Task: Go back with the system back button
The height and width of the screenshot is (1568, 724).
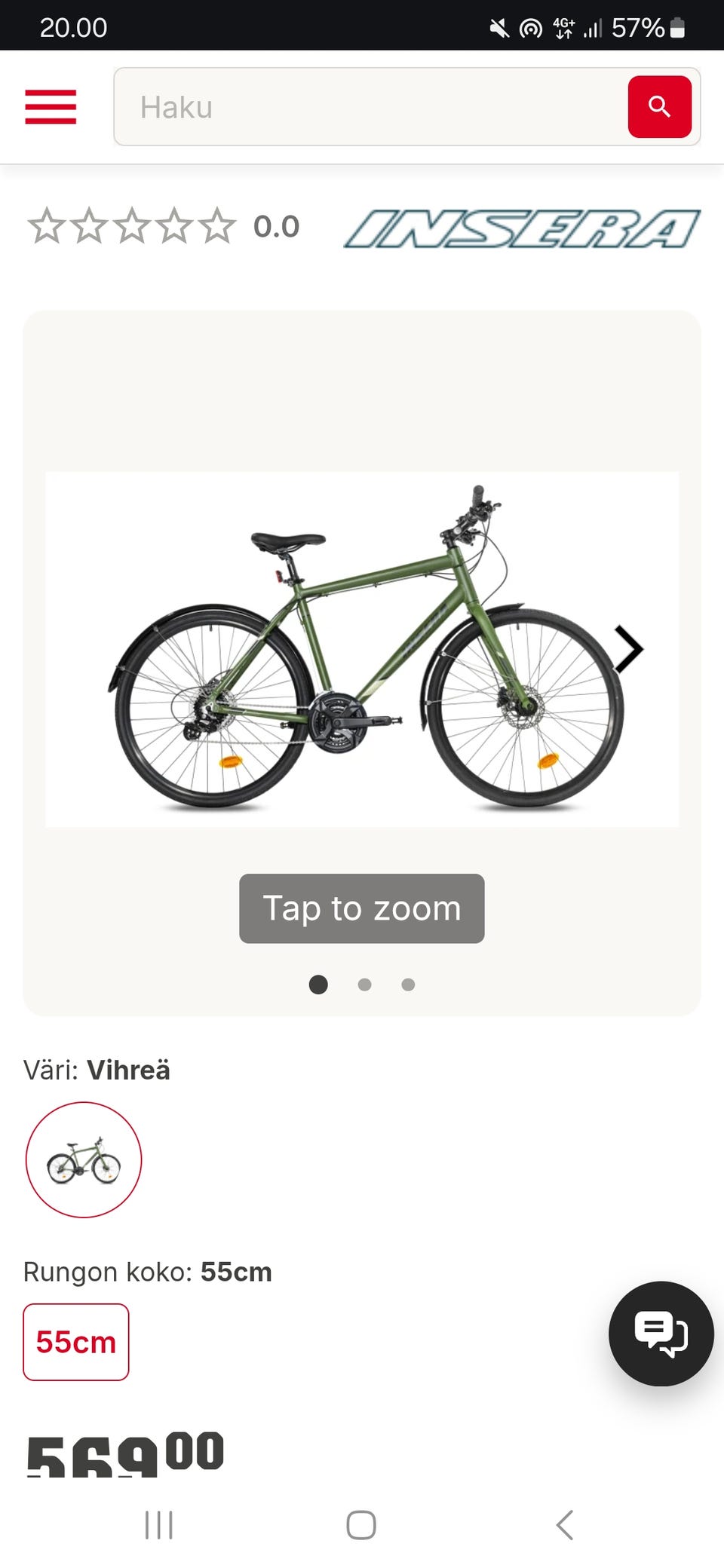Action: pos(565,1524)
